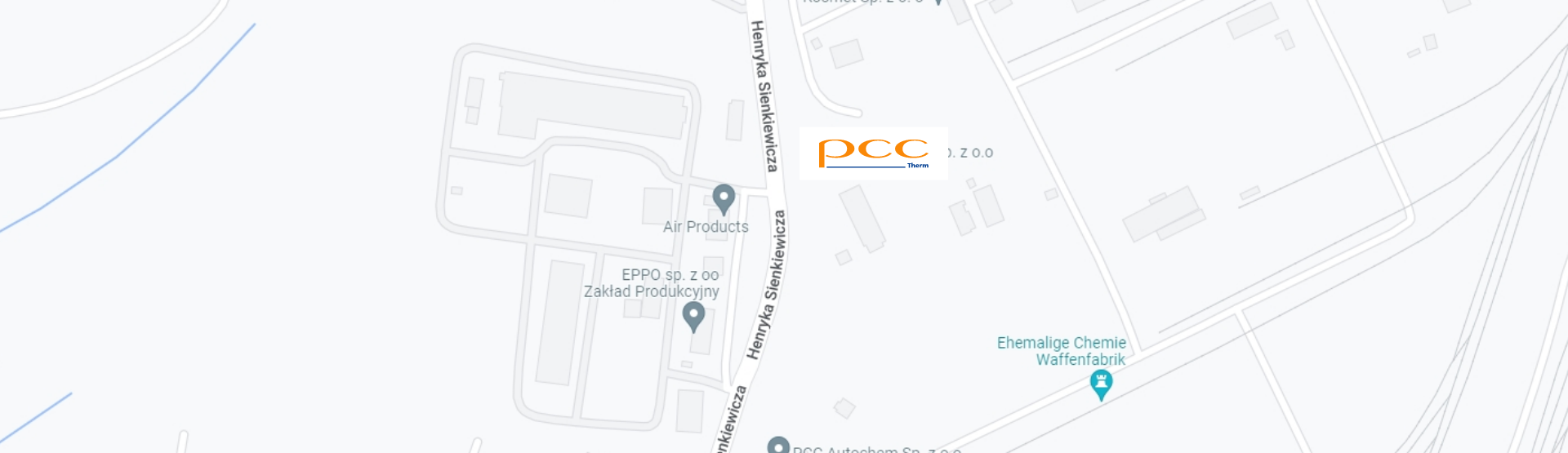The width and height of the screenshot is (1568, 453).
Task: Select the PCC Autochem location pin
Action: coord(778,446)
